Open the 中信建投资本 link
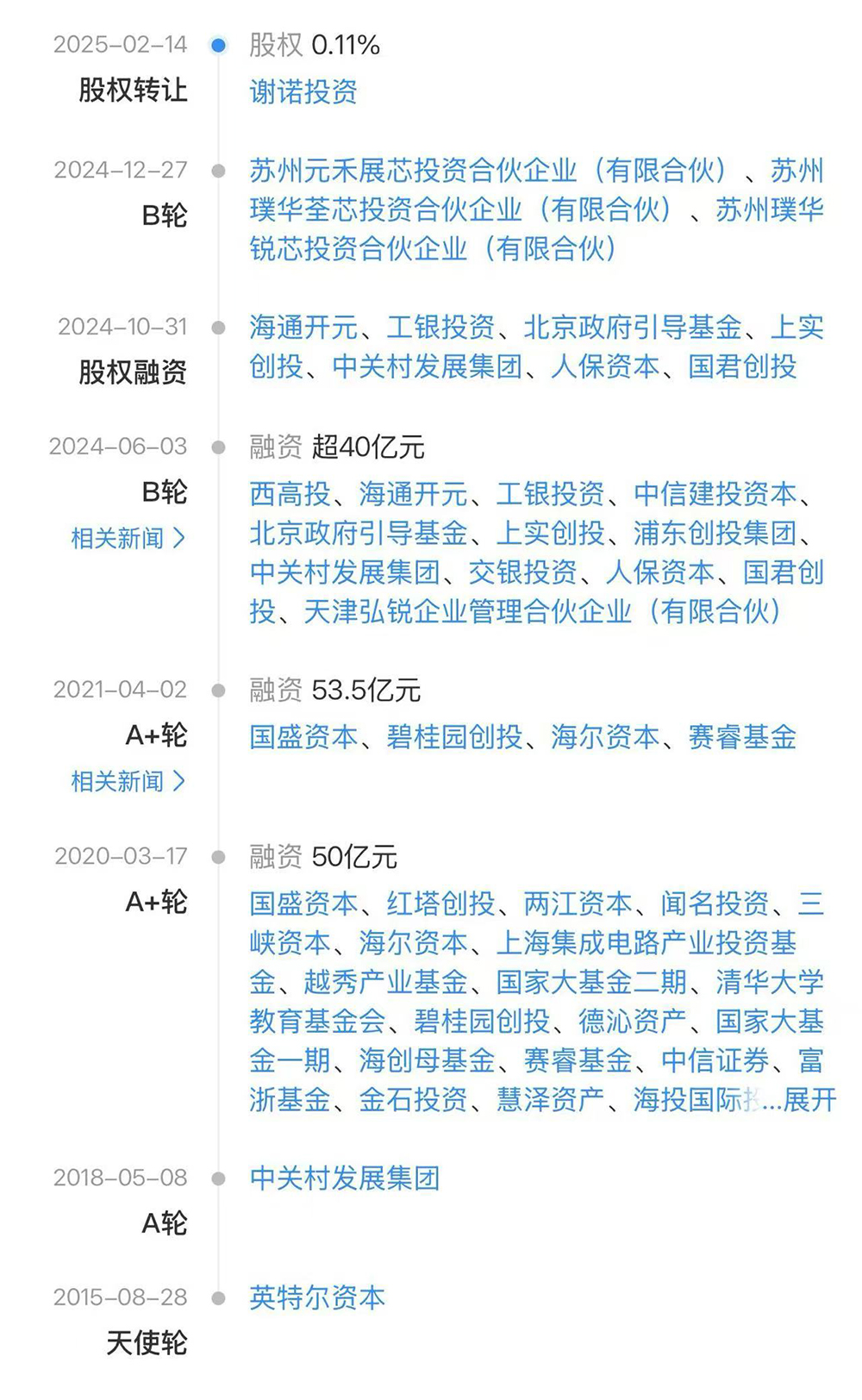Image resolution: width=862 pixels, height=1400 pixels. [715, 494]
